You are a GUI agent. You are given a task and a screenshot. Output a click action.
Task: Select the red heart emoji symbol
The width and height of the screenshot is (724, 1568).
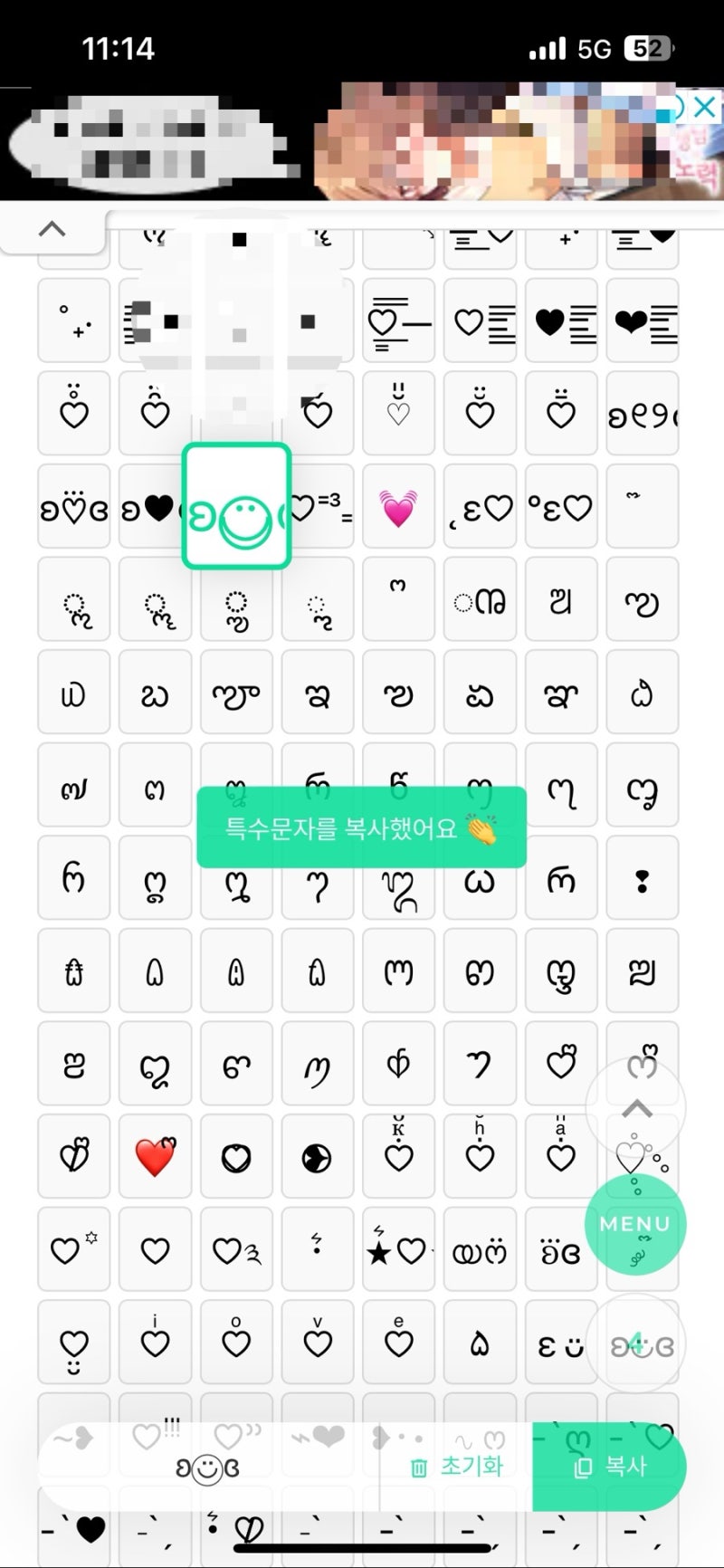[155, 1156]
